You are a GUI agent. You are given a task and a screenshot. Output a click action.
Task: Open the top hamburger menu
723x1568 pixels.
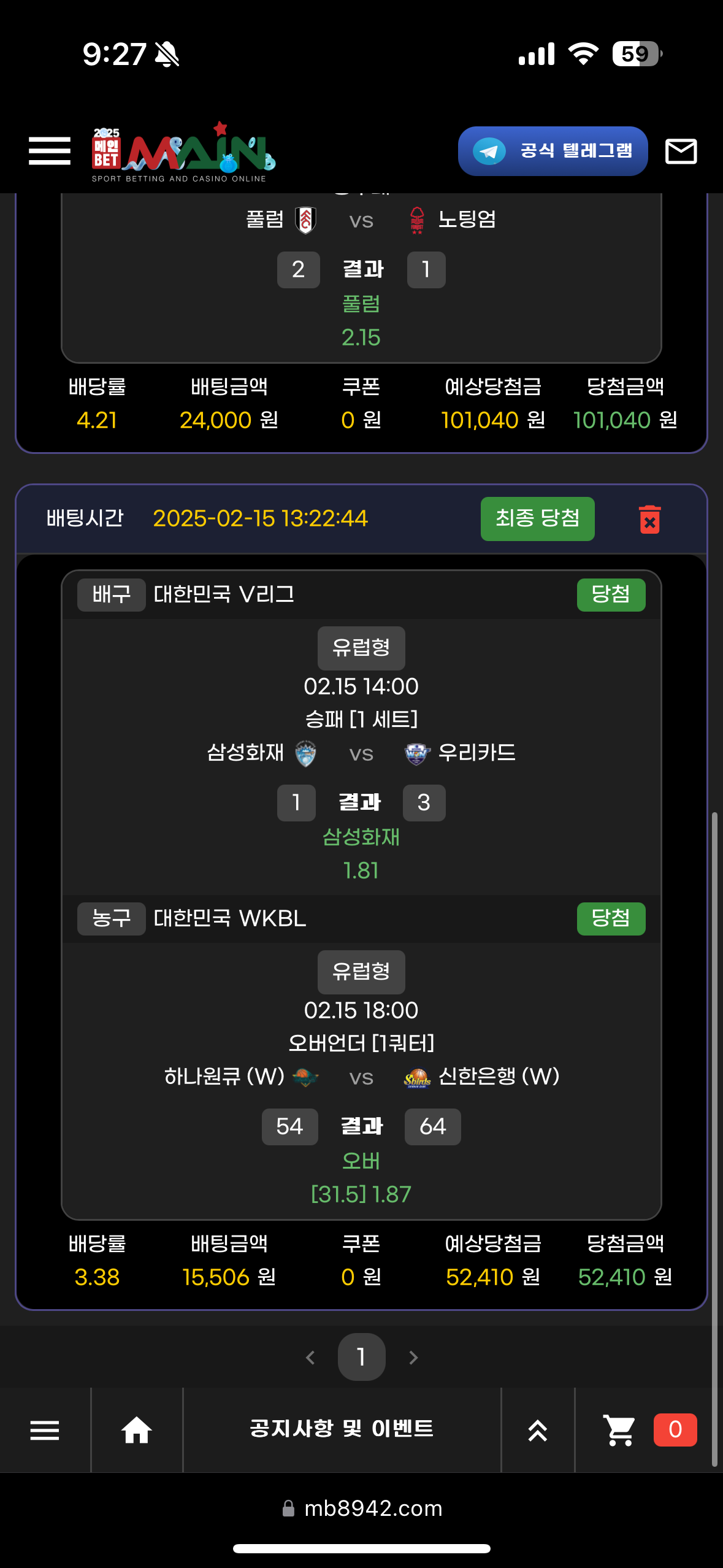point(49,151)
